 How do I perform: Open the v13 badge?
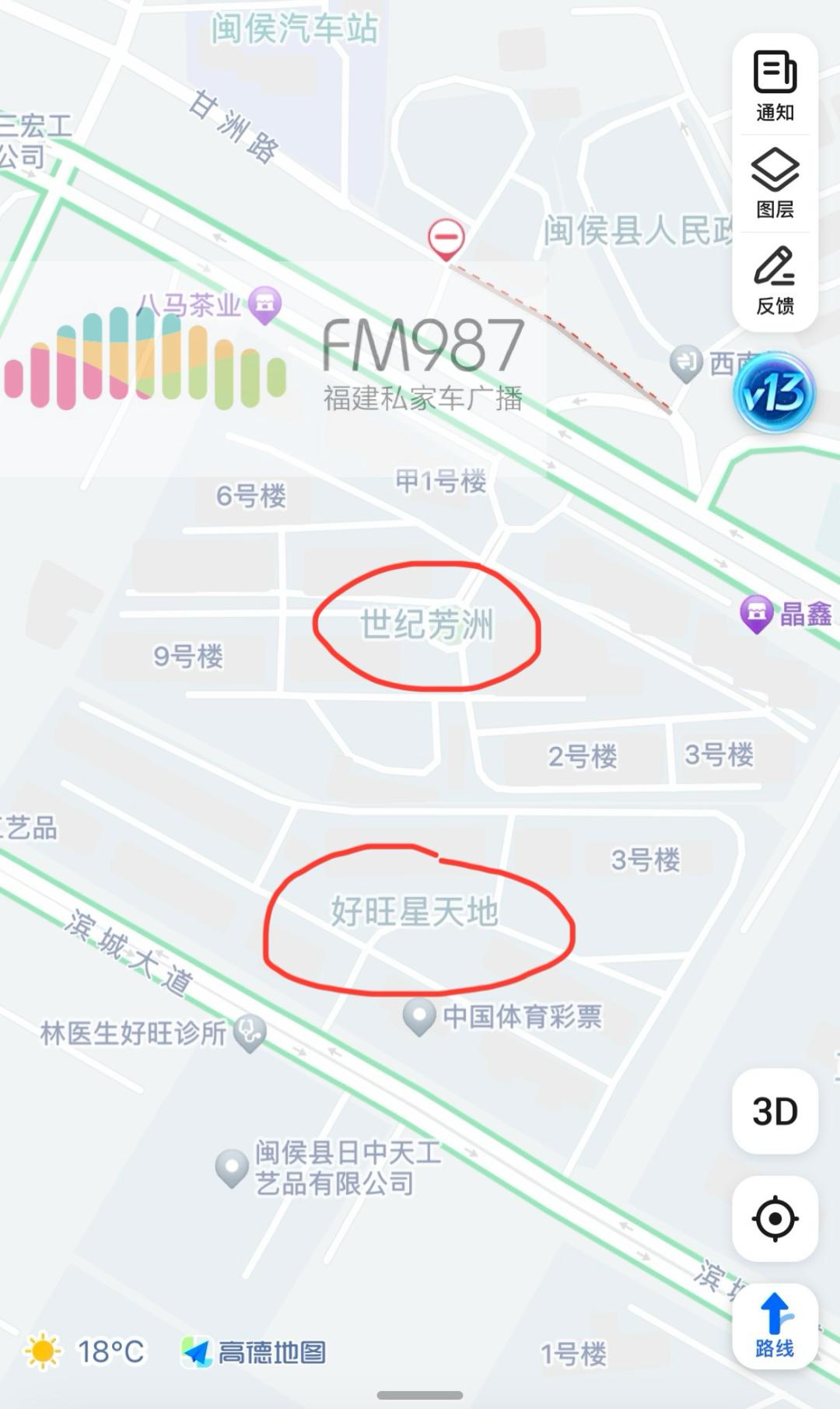pyautogui.click(x=774, y=393)
